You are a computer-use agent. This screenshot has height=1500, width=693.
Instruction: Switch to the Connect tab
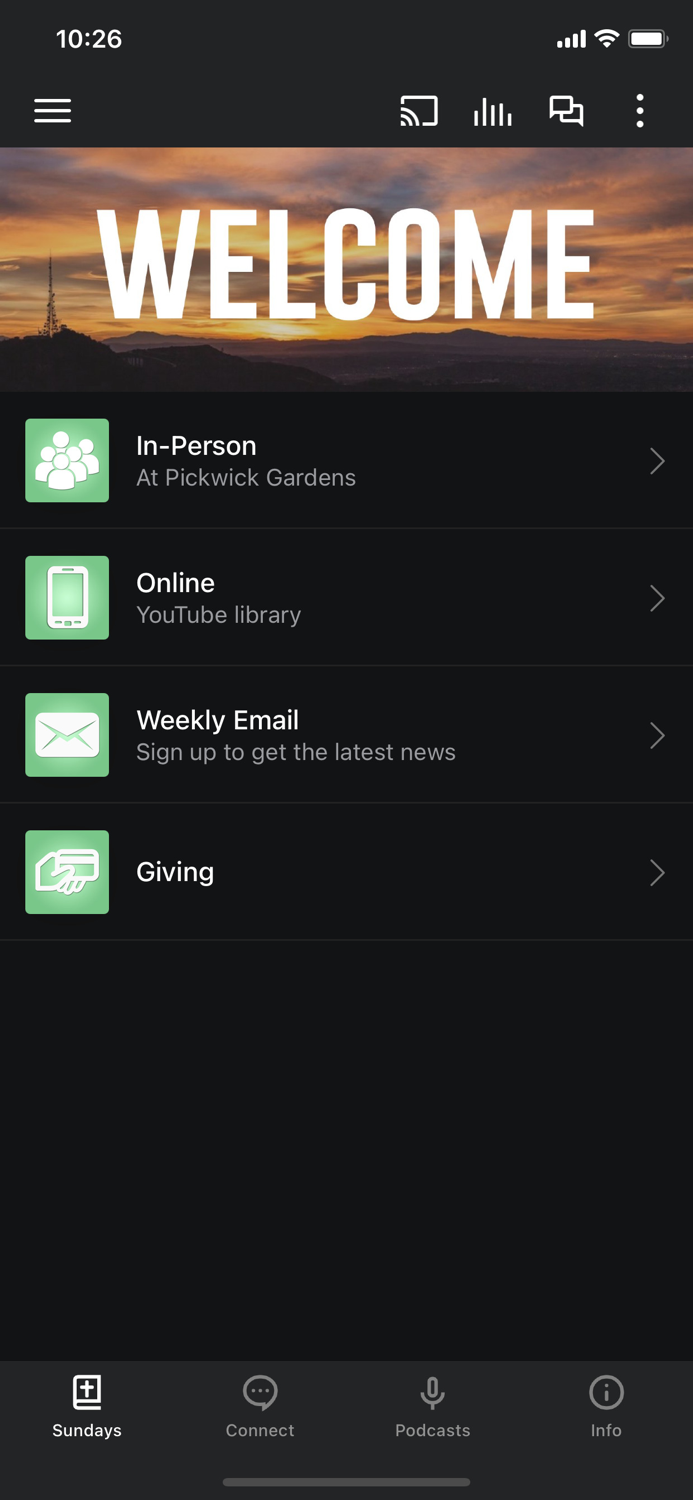[260, 1405]
